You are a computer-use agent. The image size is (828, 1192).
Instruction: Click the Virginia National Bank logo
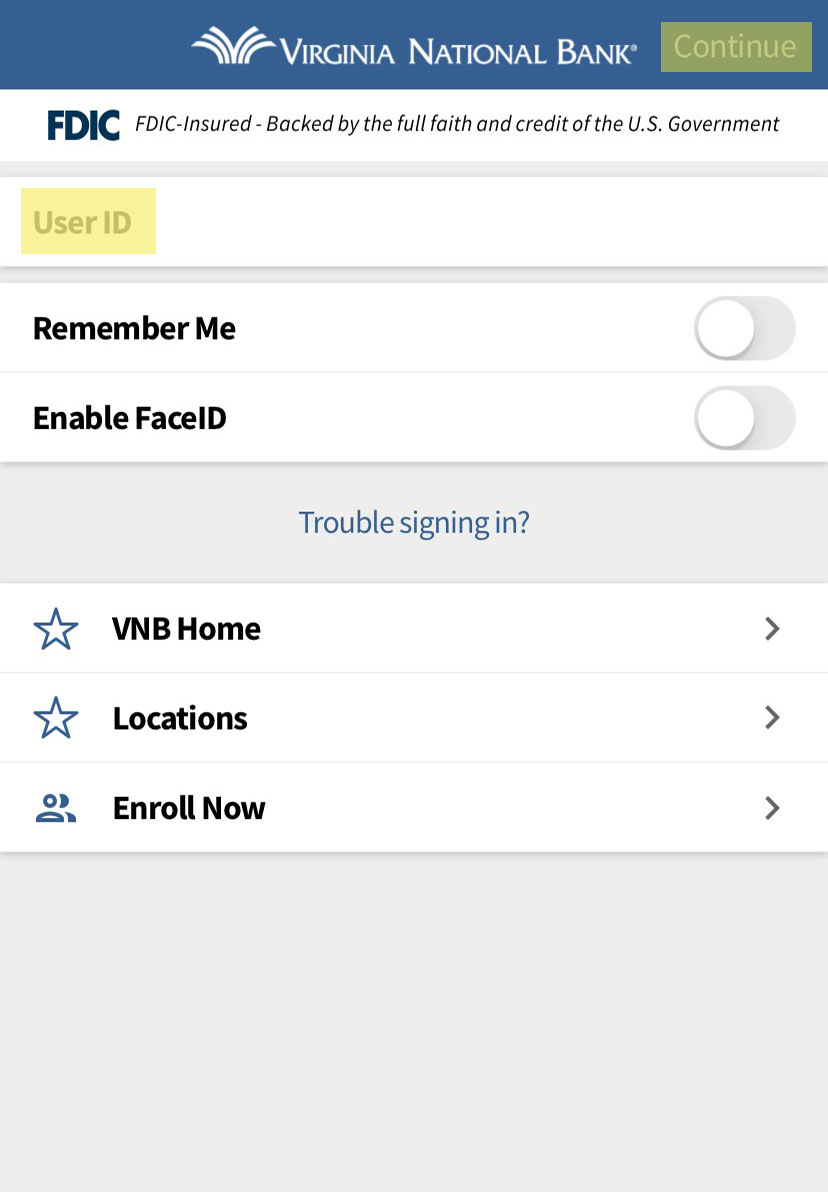[413, 44]
